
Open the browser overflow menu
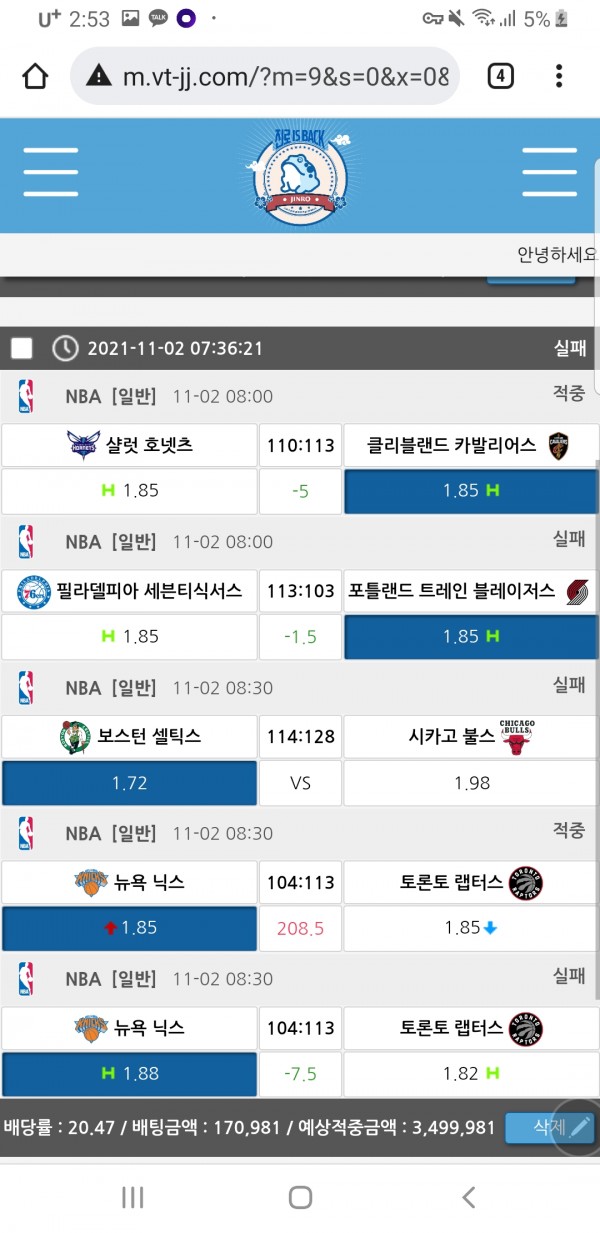click(559, 76)
